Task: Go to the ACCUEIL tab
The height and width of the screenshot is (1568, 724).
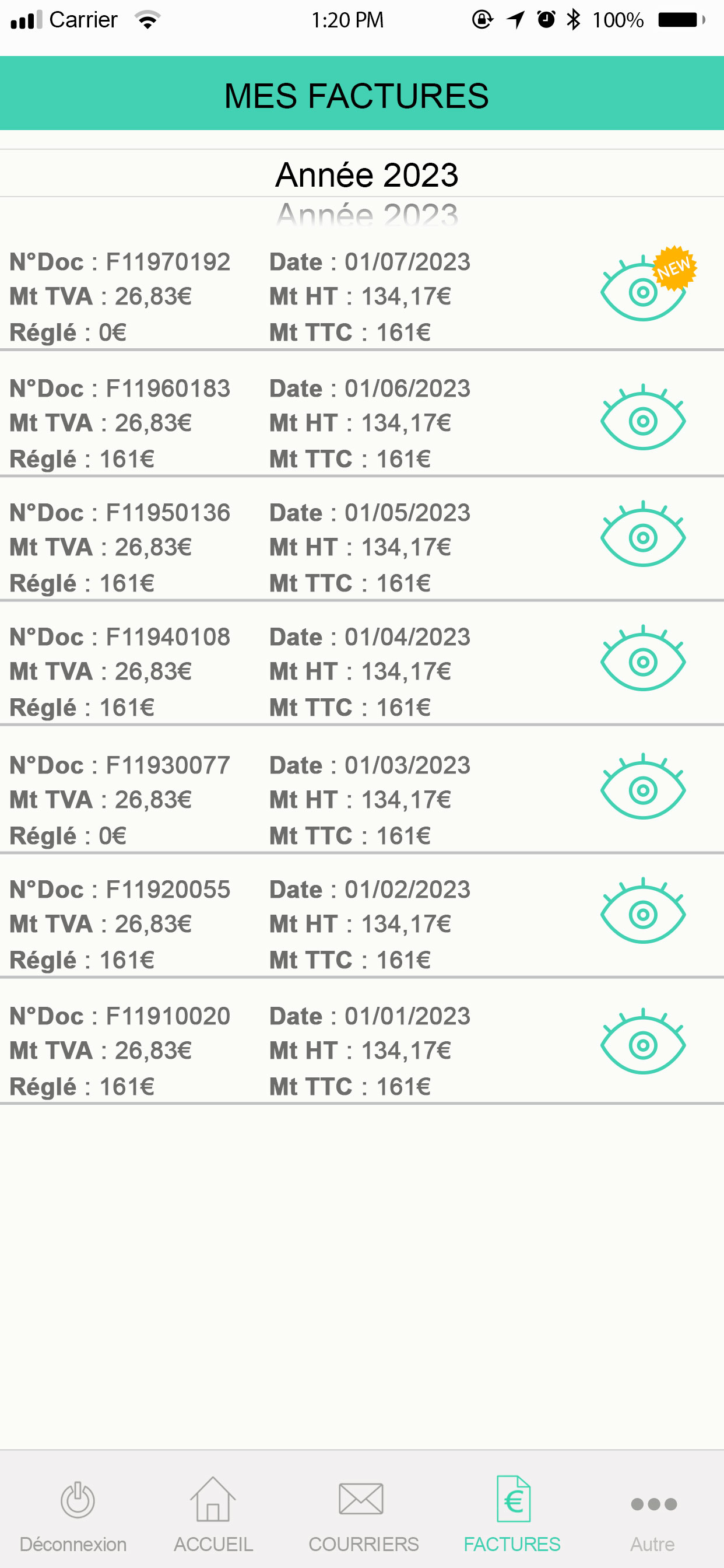Action: coord(213,1514)
